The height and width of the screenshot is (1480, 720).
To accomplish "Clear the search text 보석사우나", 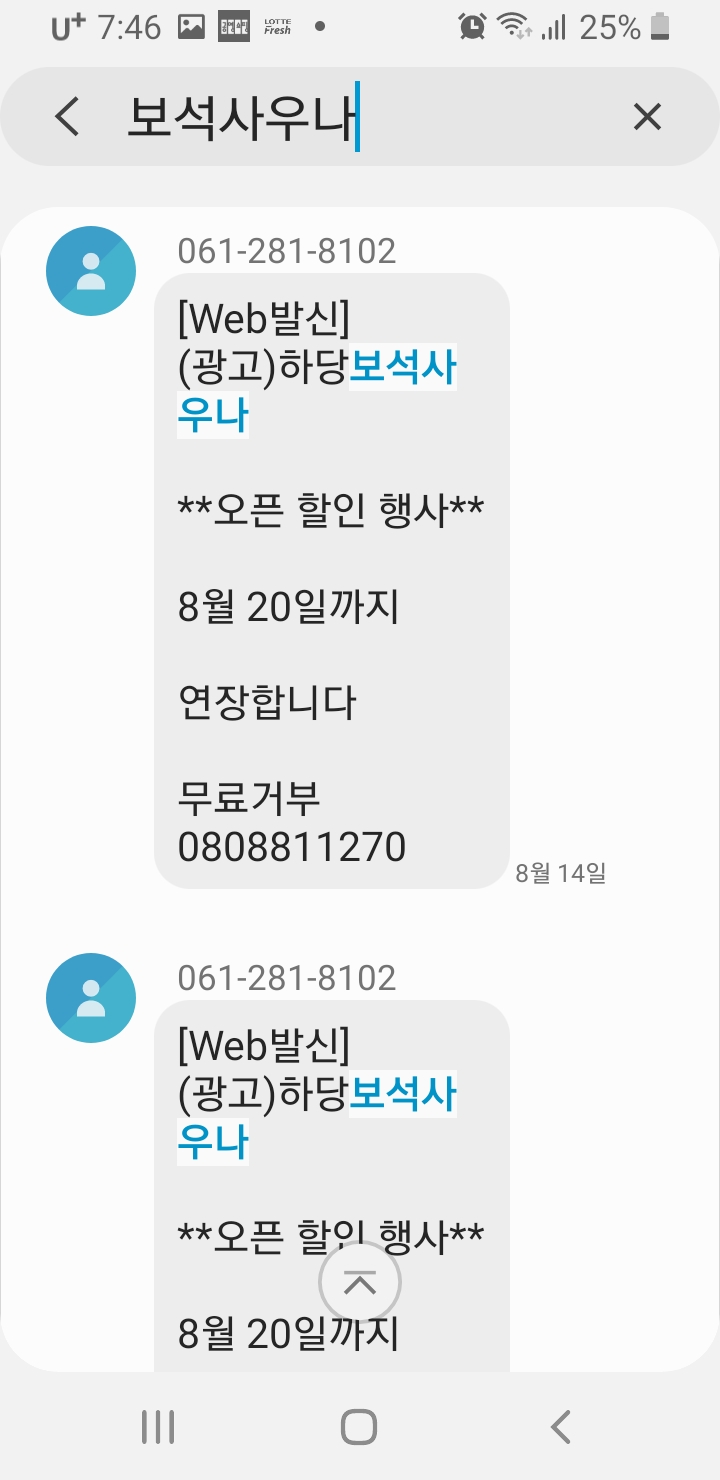I will point(647,118).
